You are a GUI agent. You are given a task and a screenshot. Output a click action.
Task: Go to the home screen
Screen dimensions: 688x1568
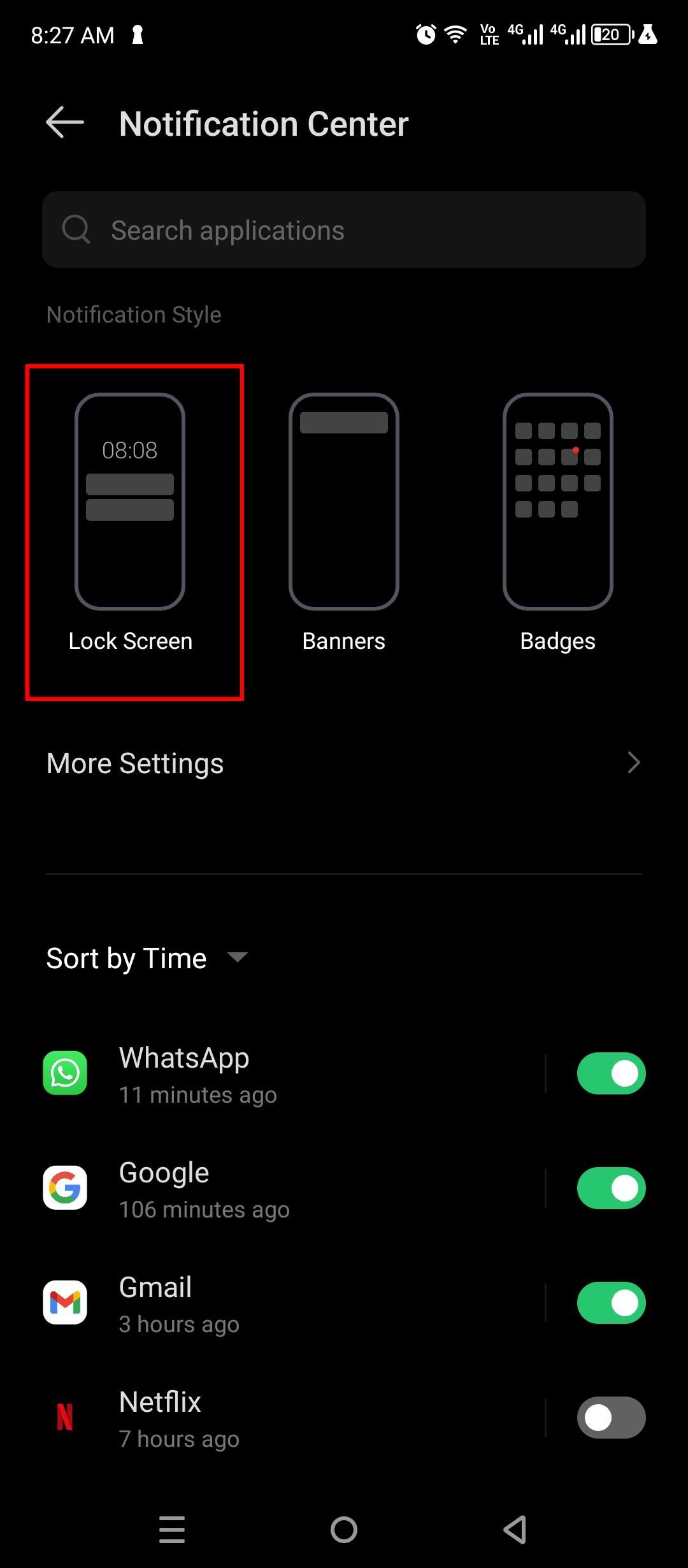coord(344,1530)
